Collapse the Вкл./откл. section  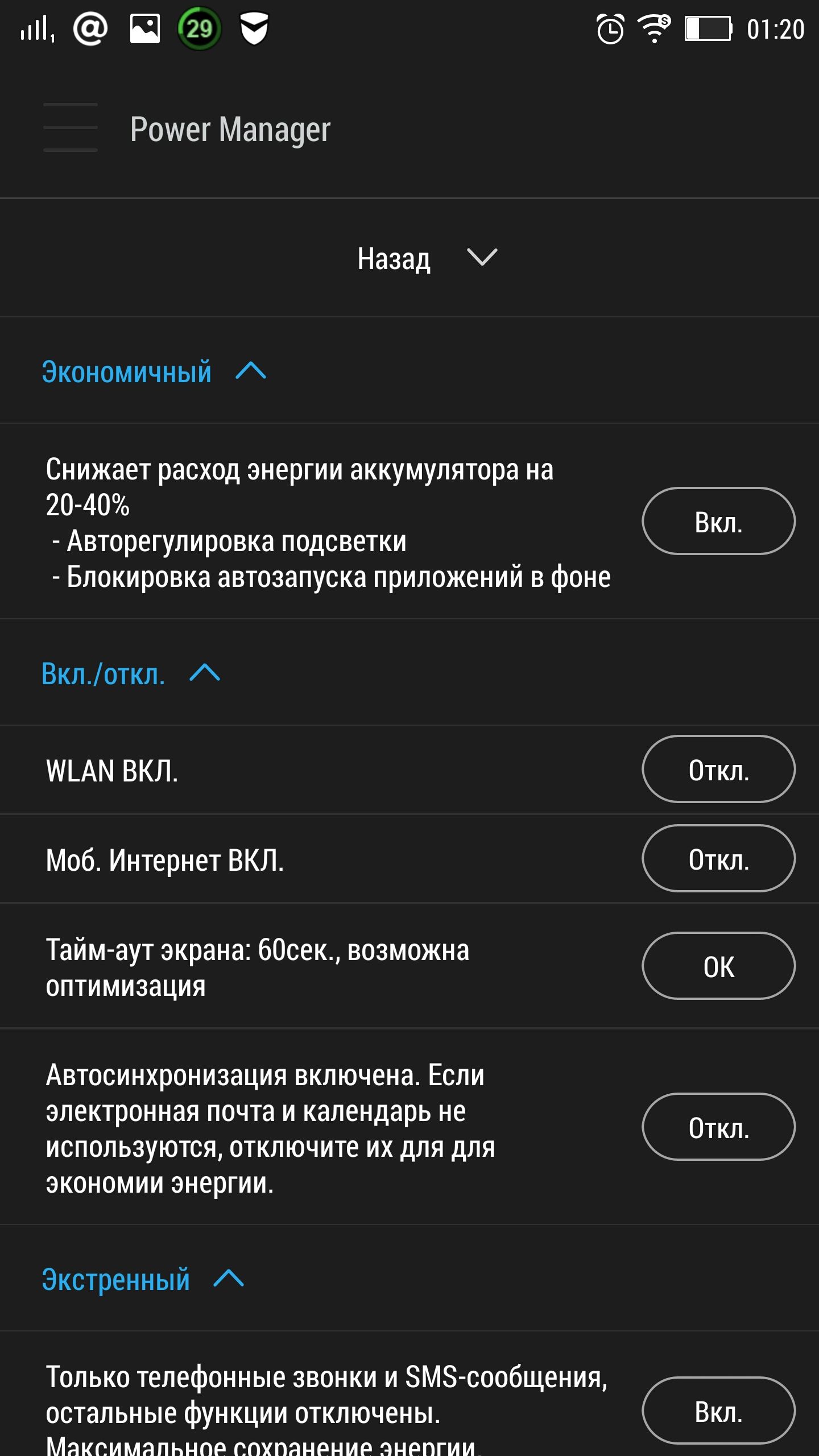click(x=131, y=674)
